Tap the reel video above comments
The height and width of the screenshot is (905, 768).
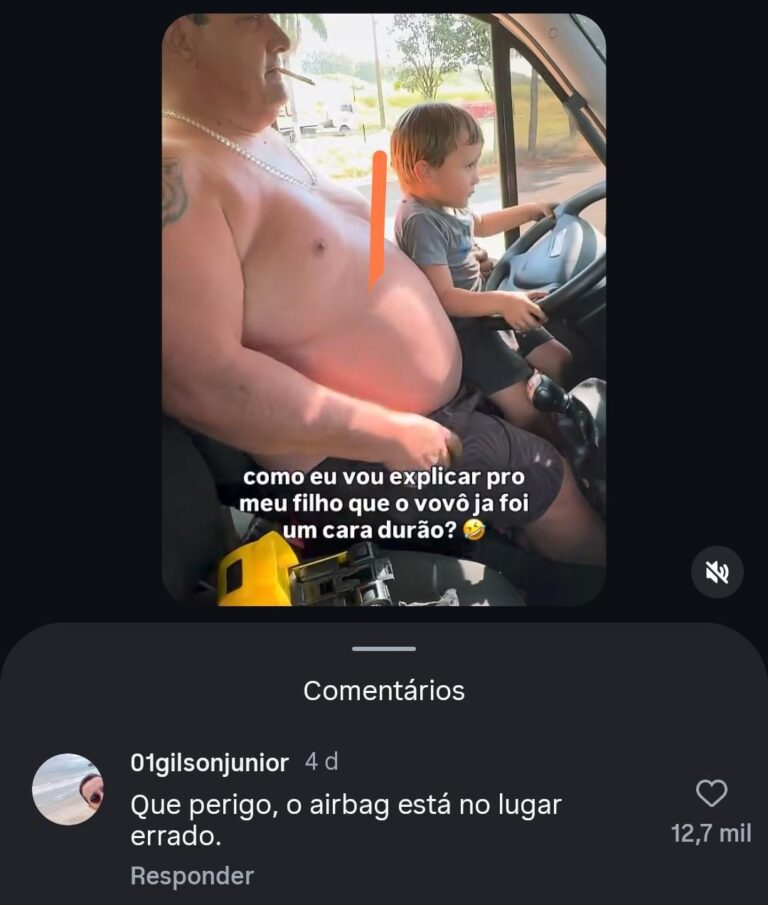tap(384, 300)
